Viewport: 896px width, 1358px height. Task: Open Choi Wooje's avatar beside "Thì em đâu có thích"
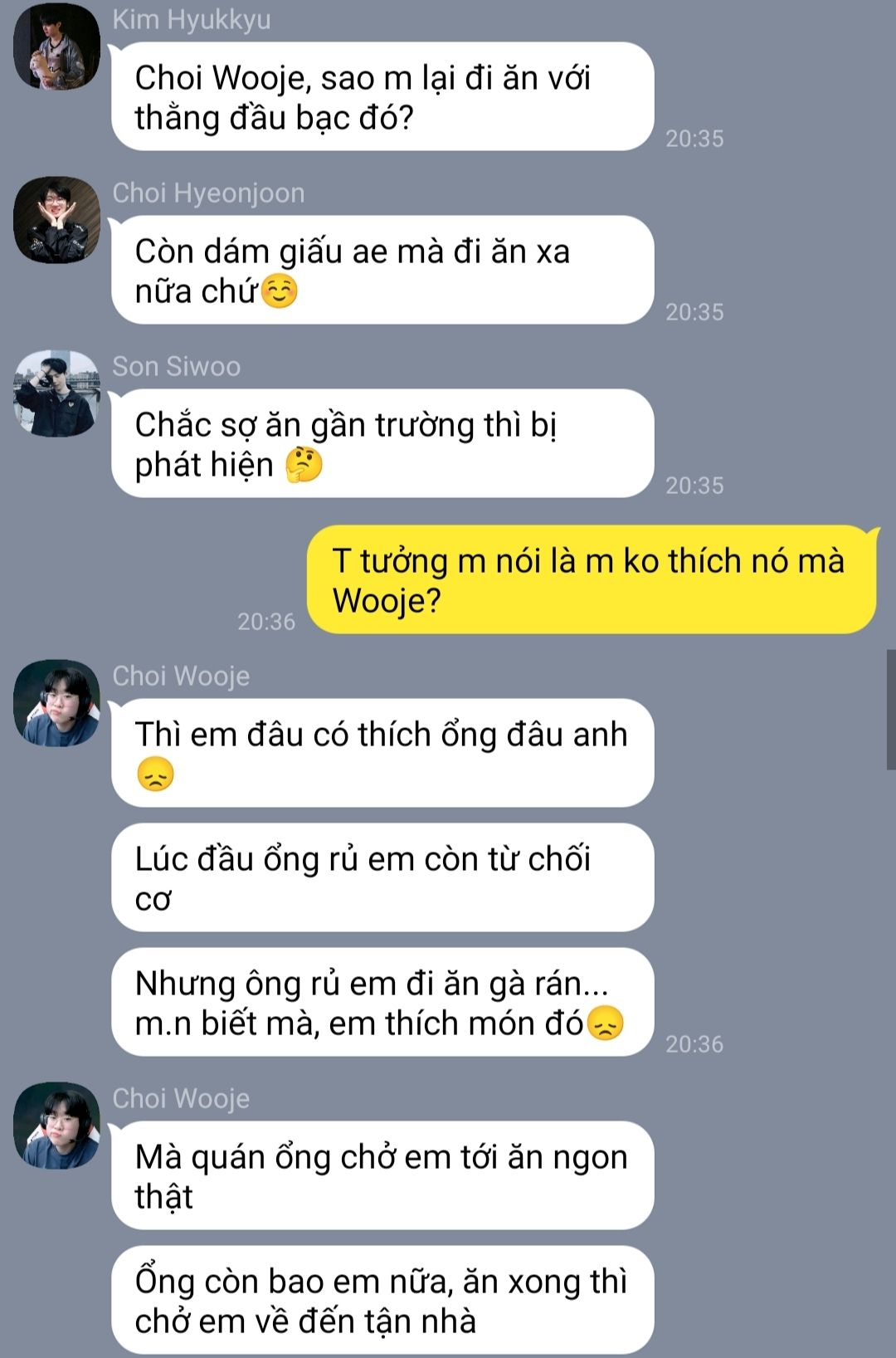coord(56,703)
